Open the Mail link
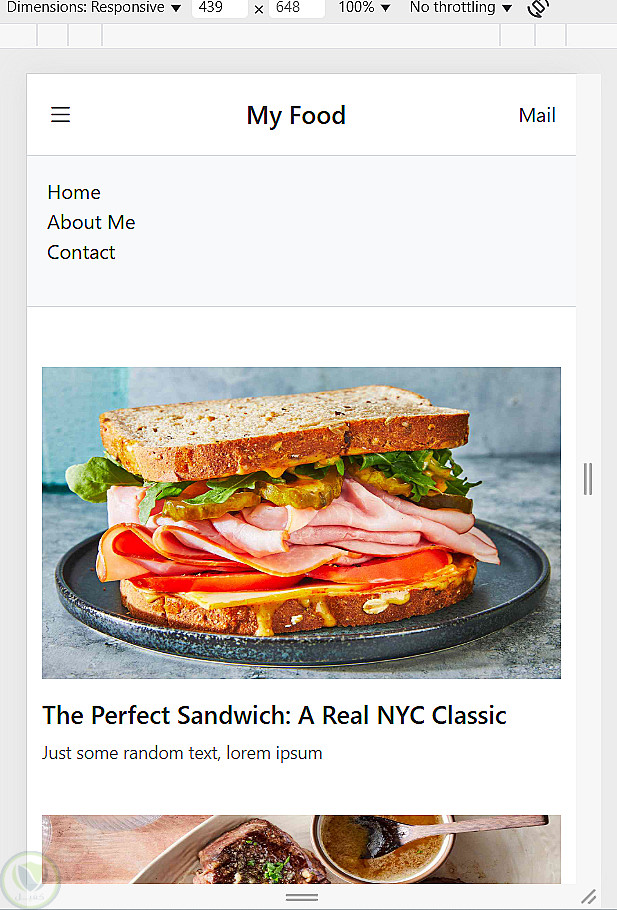Image resolution: width=617 pixels, height=910 pixels. [x=536, y=115]
